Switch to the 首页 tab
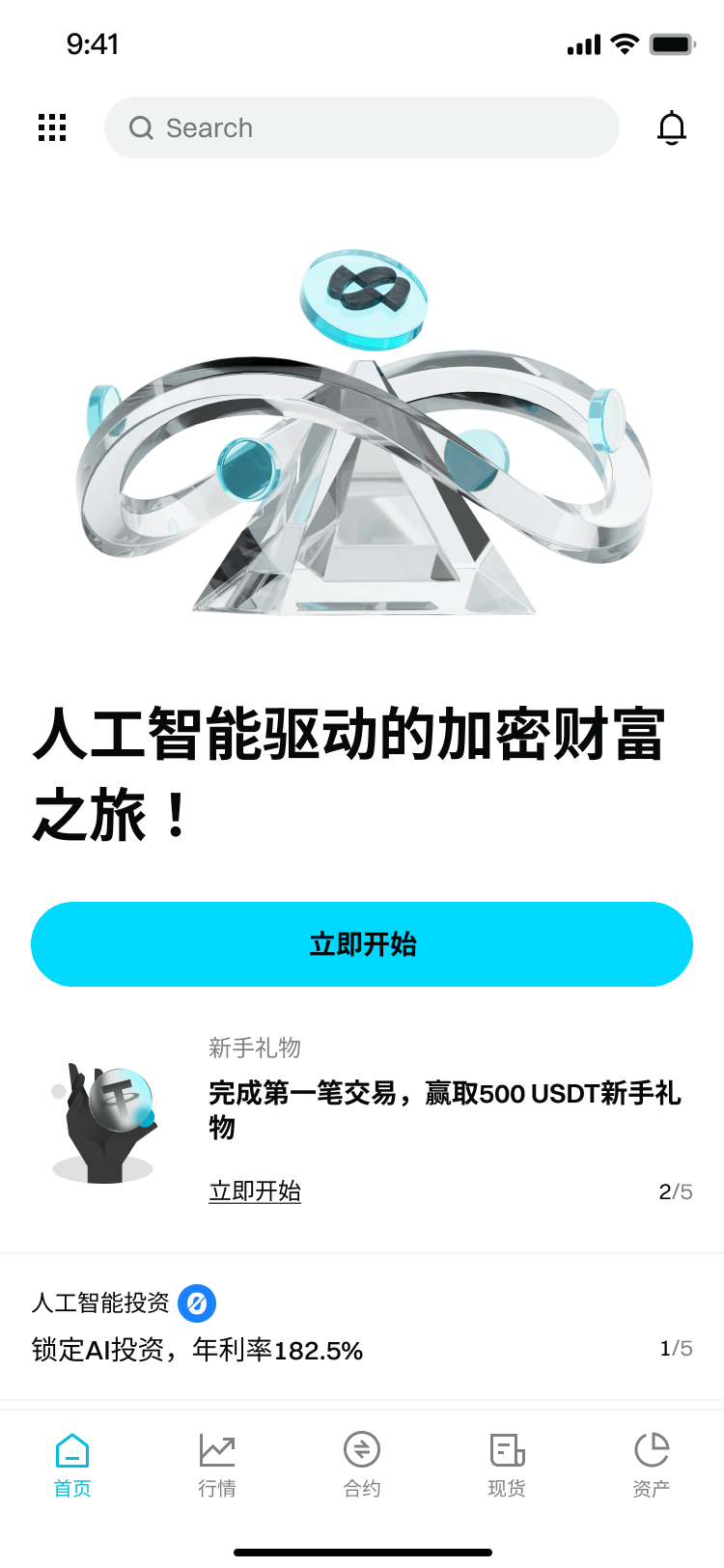Image resolution: width=724 pixels, height=1568 pixels. (72, 1465)
